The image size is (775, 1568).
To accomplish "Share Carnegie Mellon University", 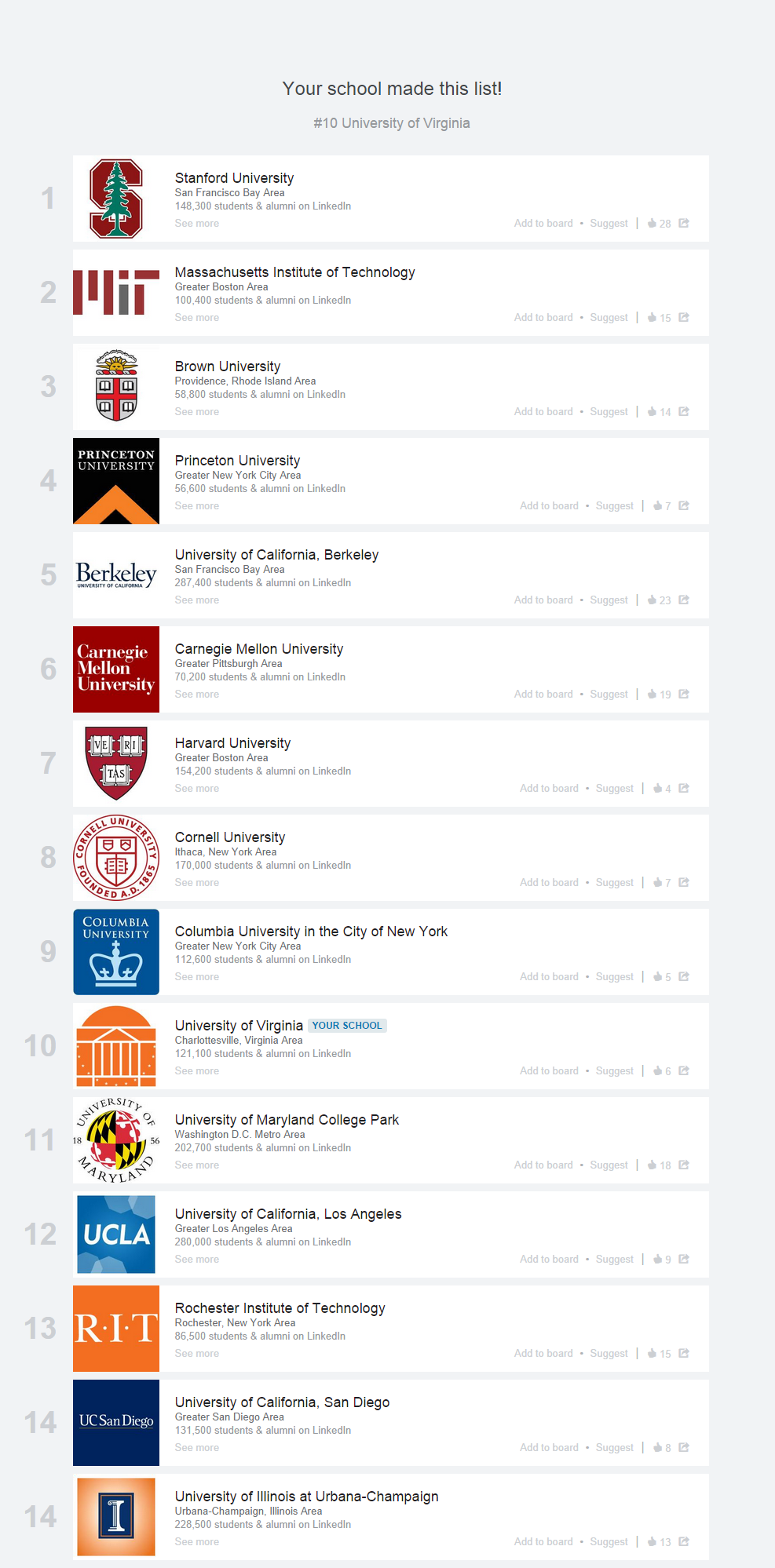I will tap(684, 695).
